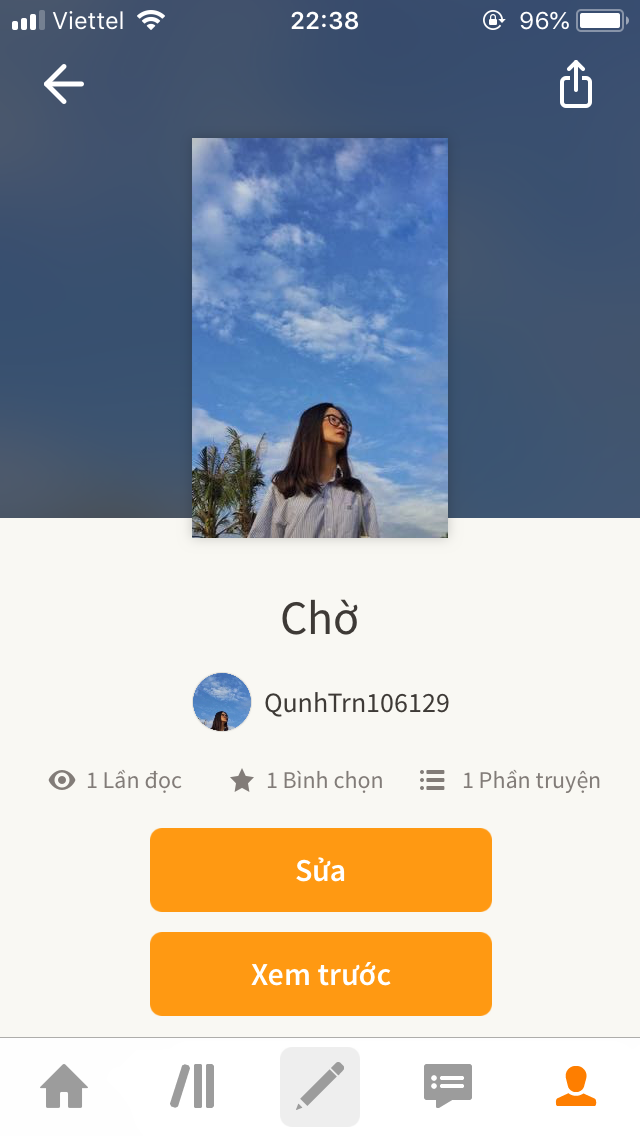Tap the Sửa button

pos(320,870)
